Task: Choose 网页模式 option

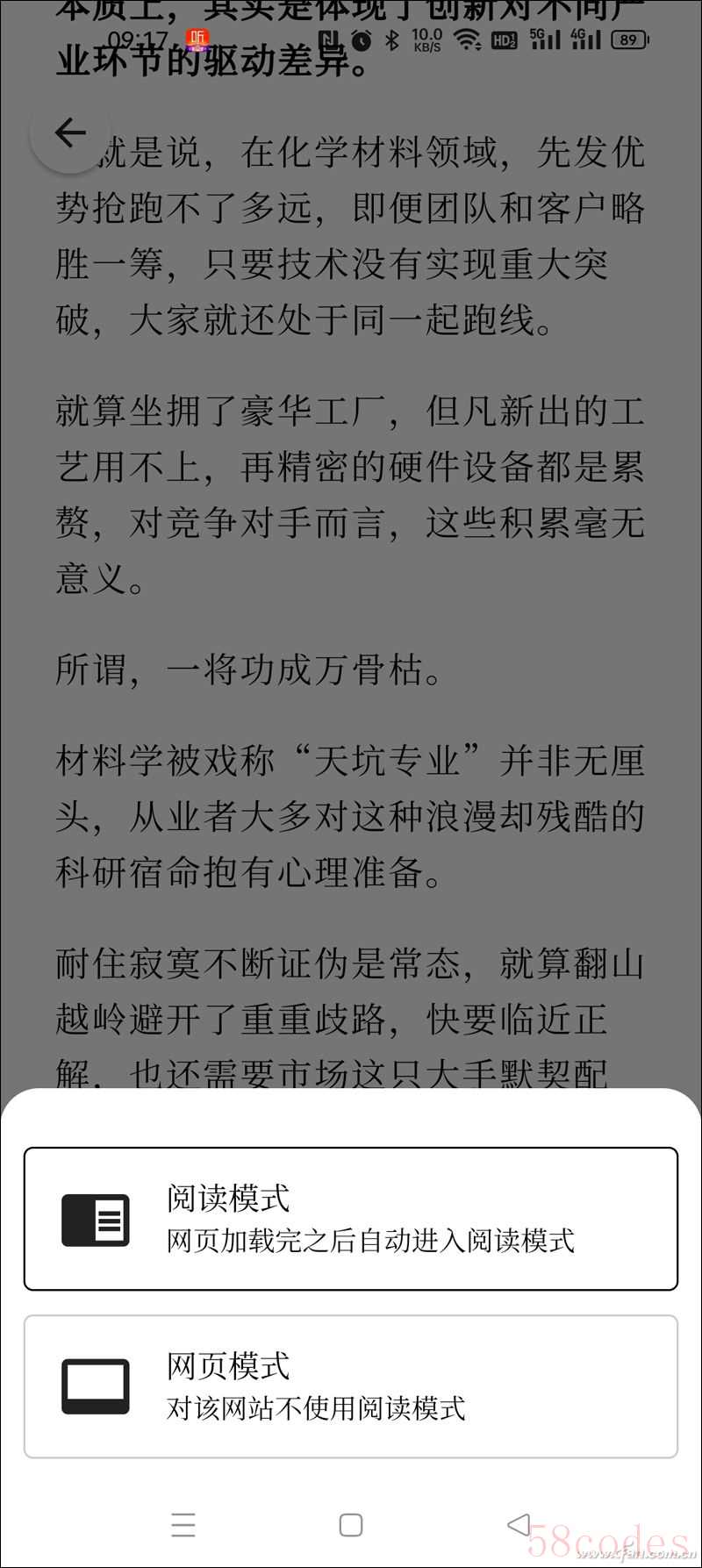Action: click(x=351, y=1386)
